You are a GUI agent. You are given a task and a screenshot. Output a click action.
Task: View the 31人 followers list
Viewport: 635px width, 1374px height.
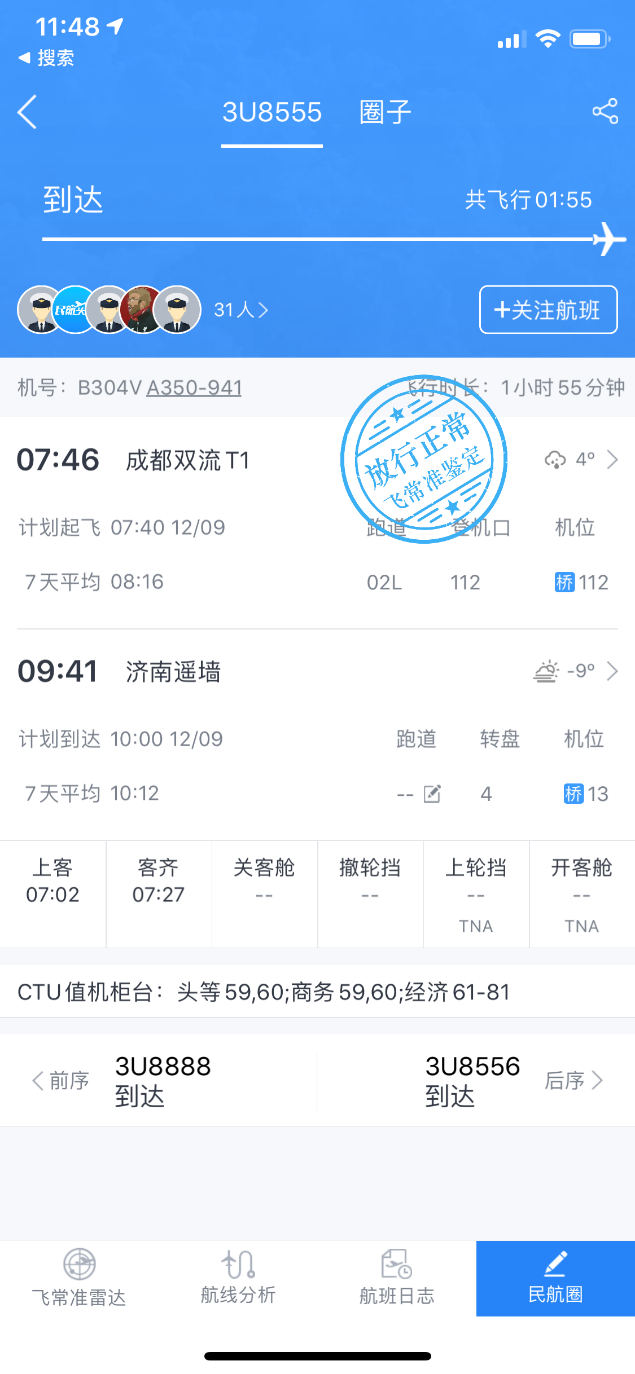coord(241,310)
